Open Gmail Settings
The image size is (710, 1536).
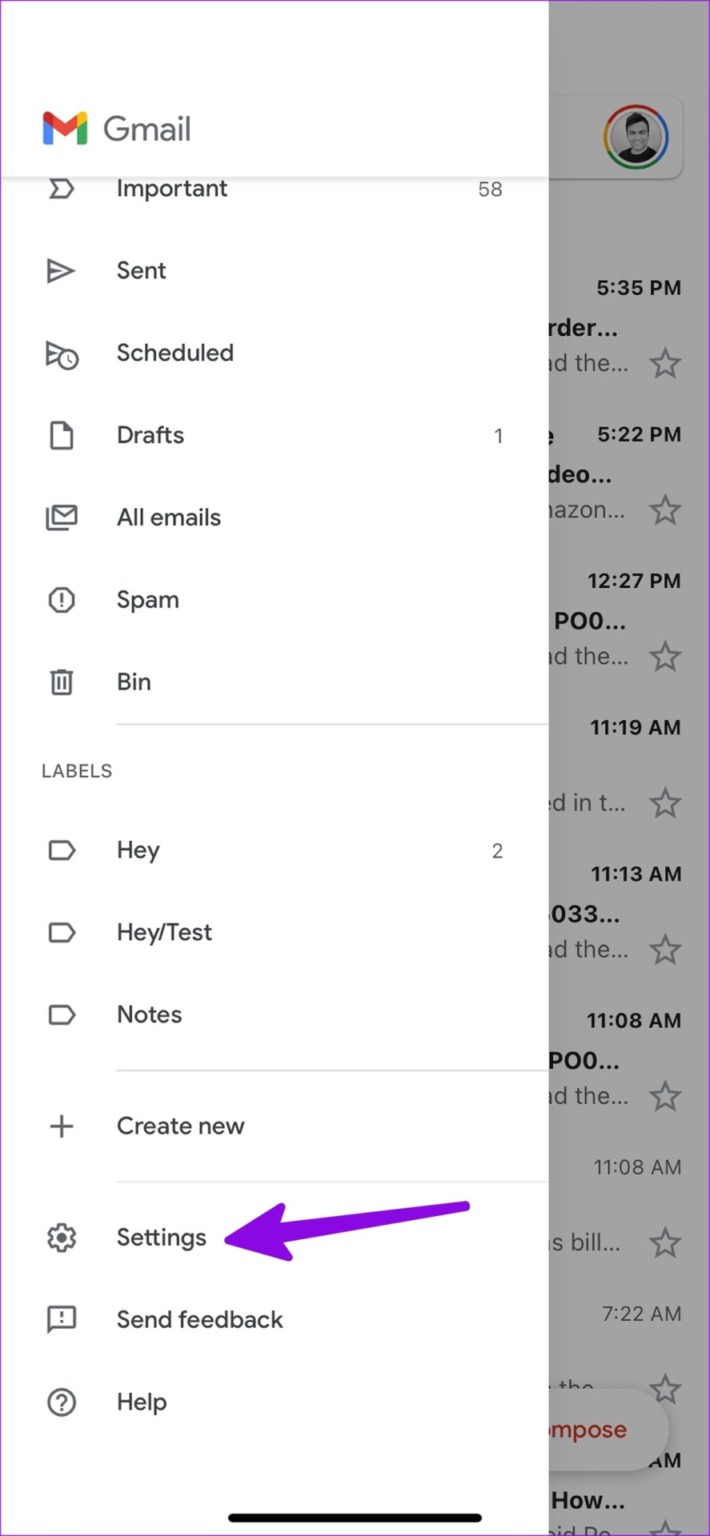[x=161, y=1238]
